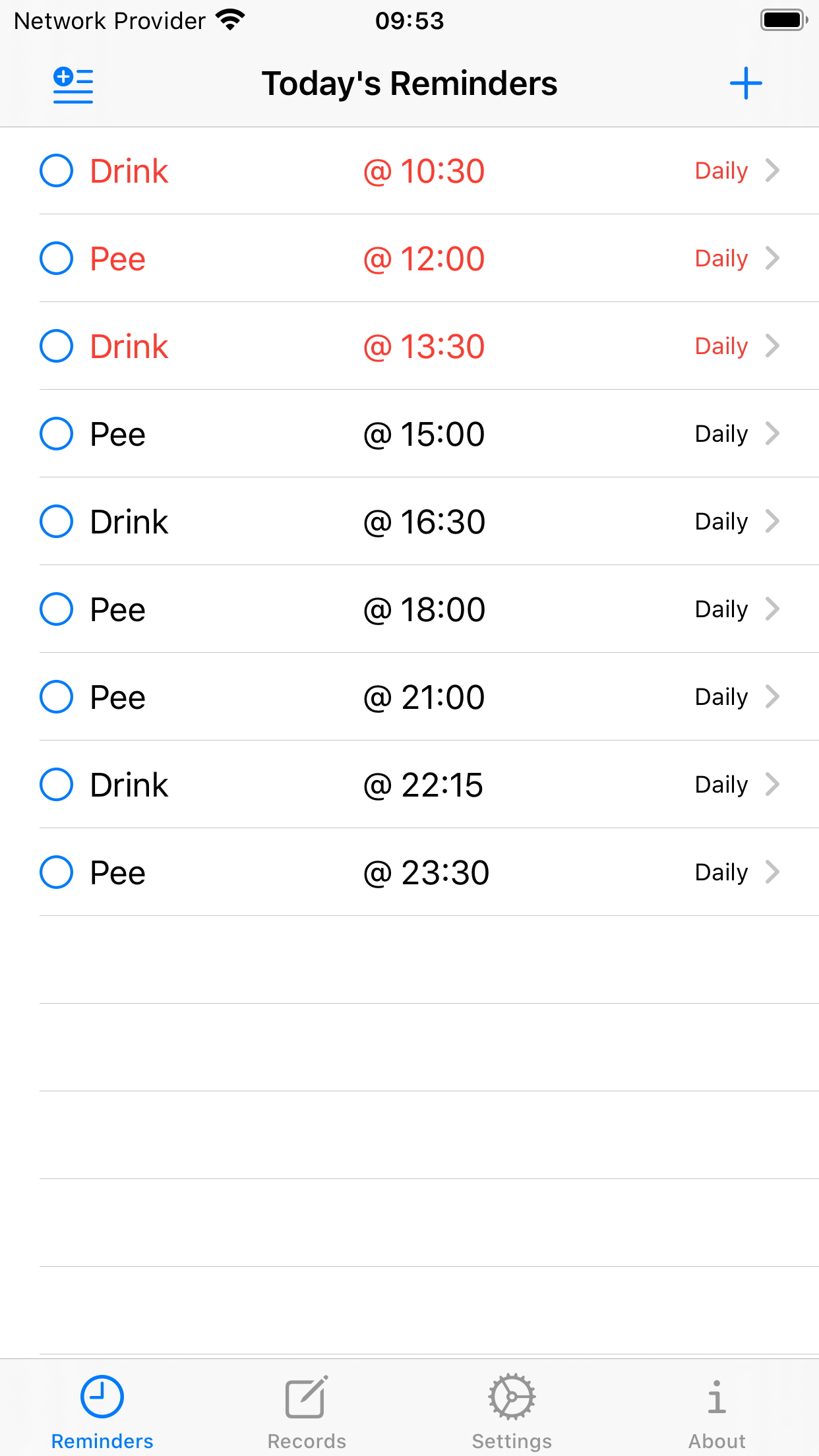Complete the 16:30 Drink reminder circle

[x=57, y=522]
